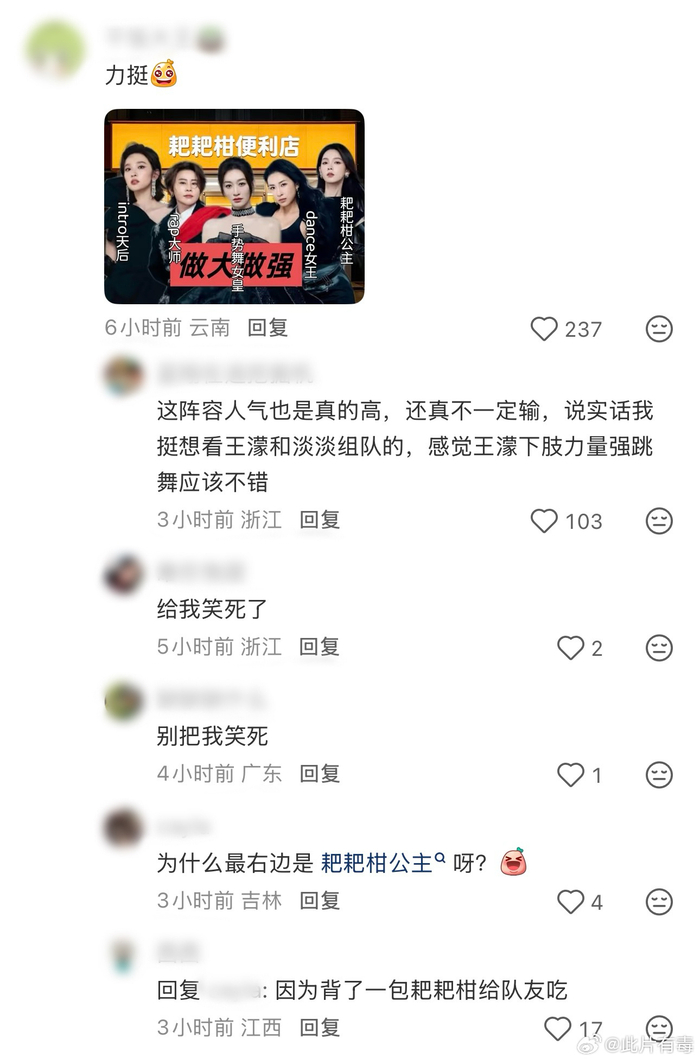Like the 为什么最右边是 comment

pos(570,902)
